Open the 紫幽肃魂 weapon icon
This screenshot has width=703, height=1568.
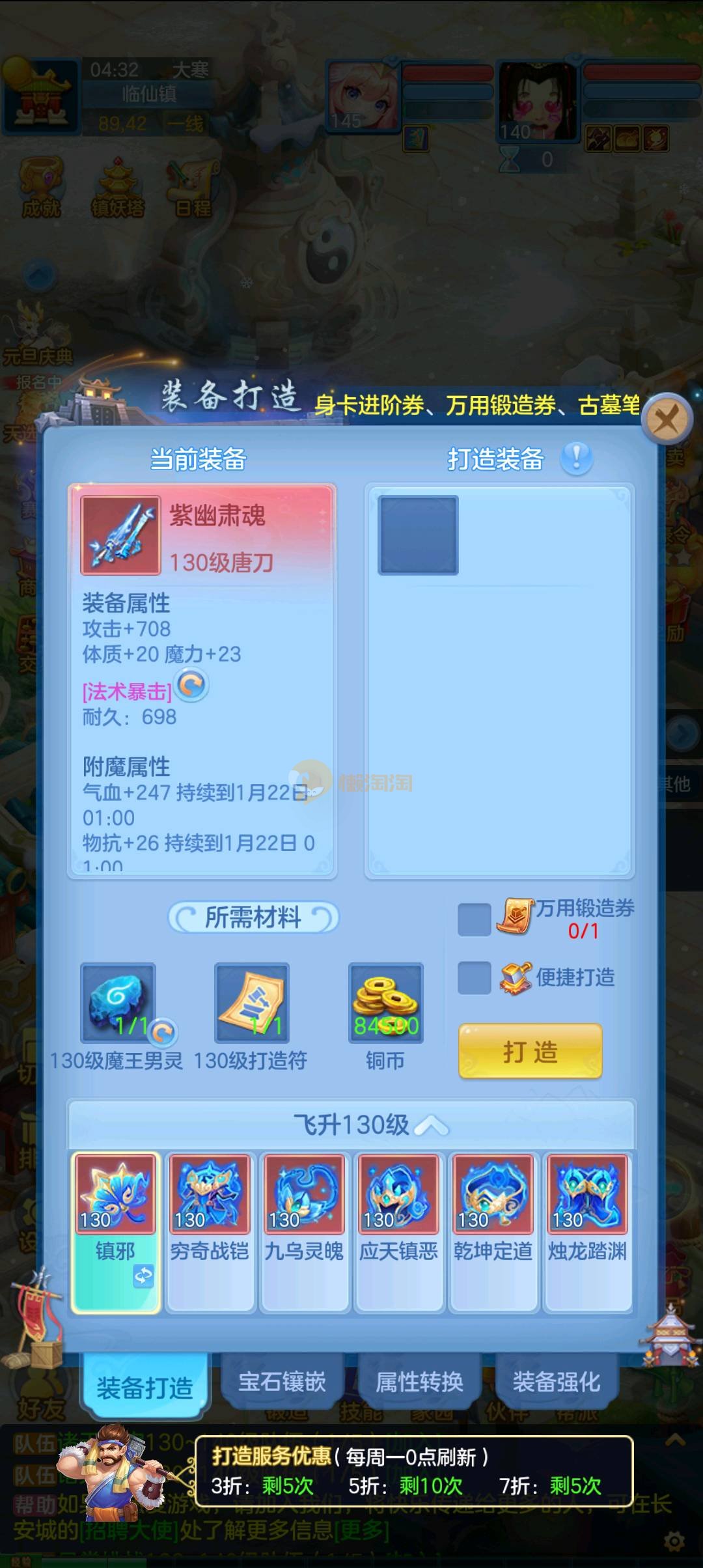click(x=120, y=535)
